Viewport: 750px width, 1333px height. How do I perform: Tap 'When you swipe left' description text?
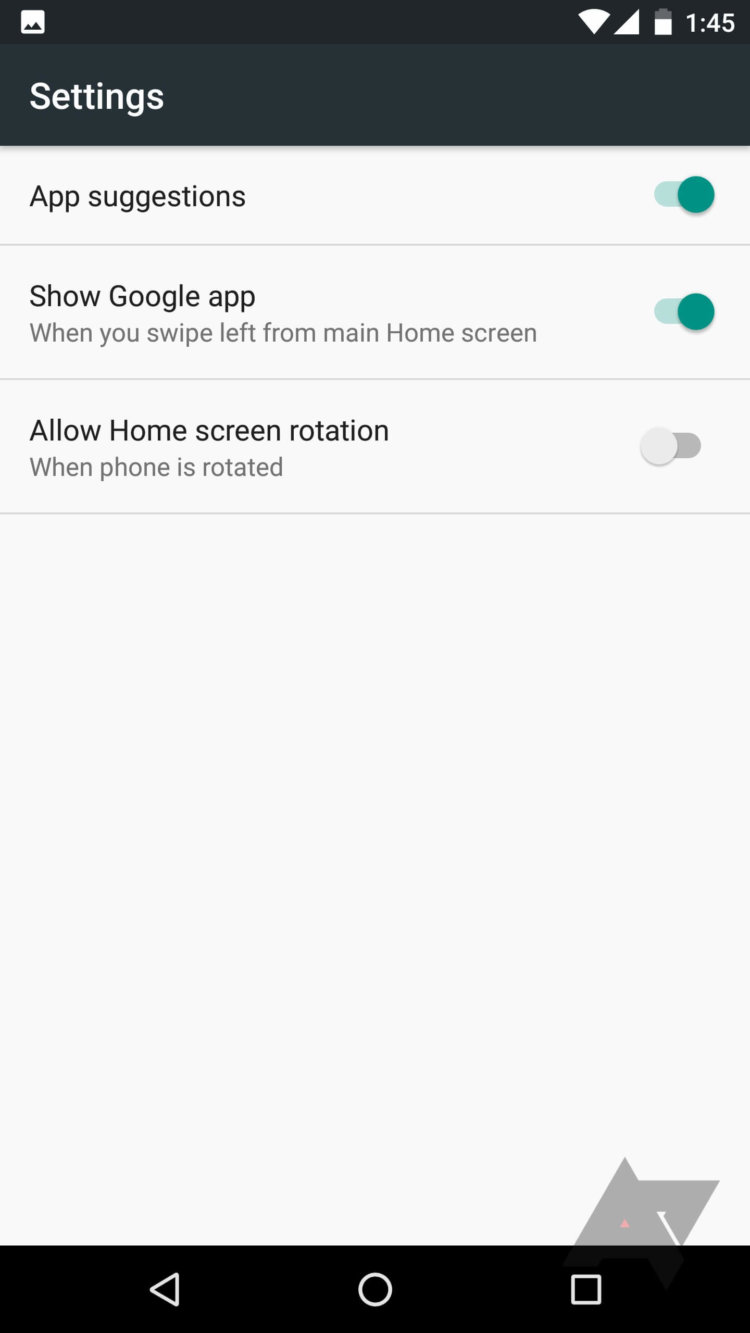click(x=283, y=333)
